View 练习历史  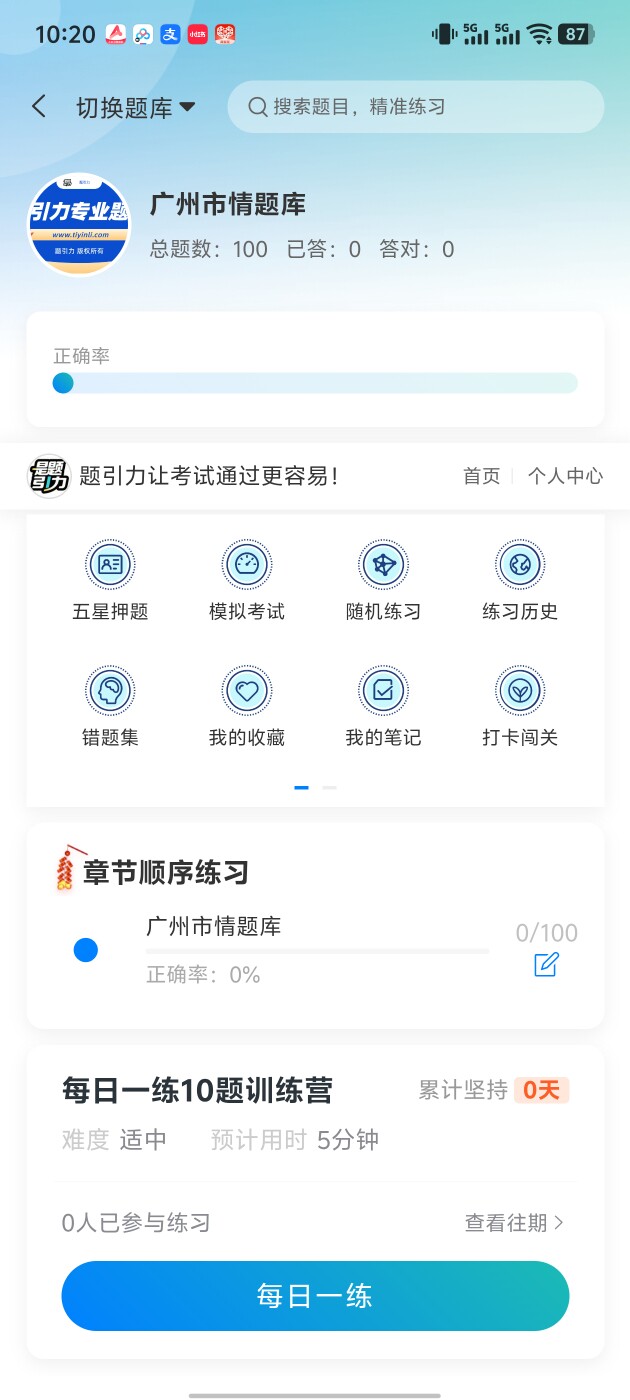click(520, 580)
